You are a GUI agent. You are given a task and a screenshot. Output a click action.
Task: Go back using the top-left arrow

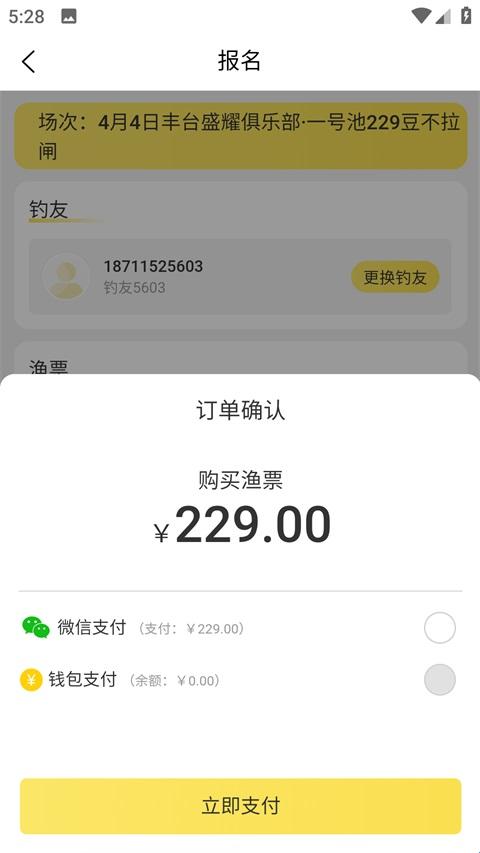[x=28, y=61]
